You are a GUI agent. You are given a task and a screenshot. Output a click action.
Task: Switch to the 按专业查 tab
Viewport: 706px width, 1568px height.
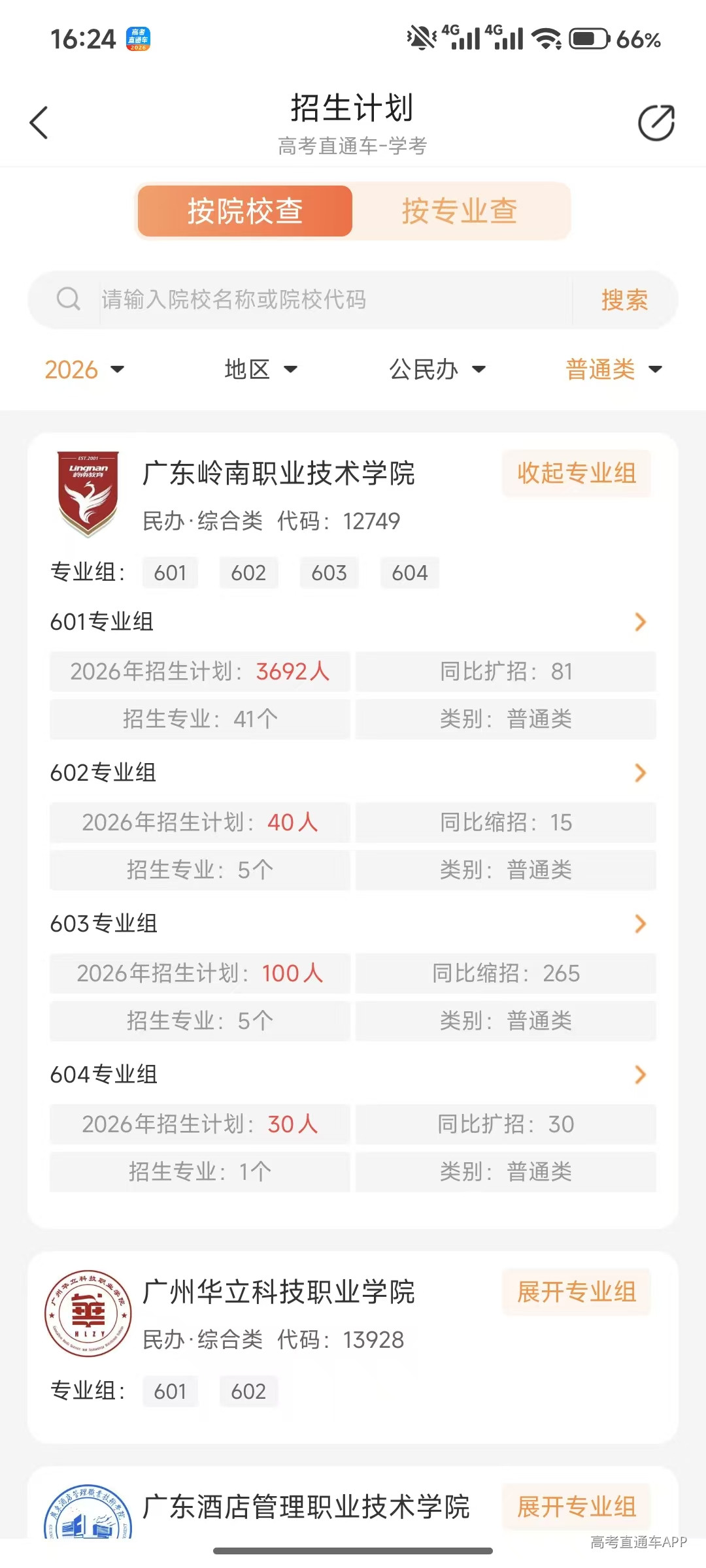460,211
